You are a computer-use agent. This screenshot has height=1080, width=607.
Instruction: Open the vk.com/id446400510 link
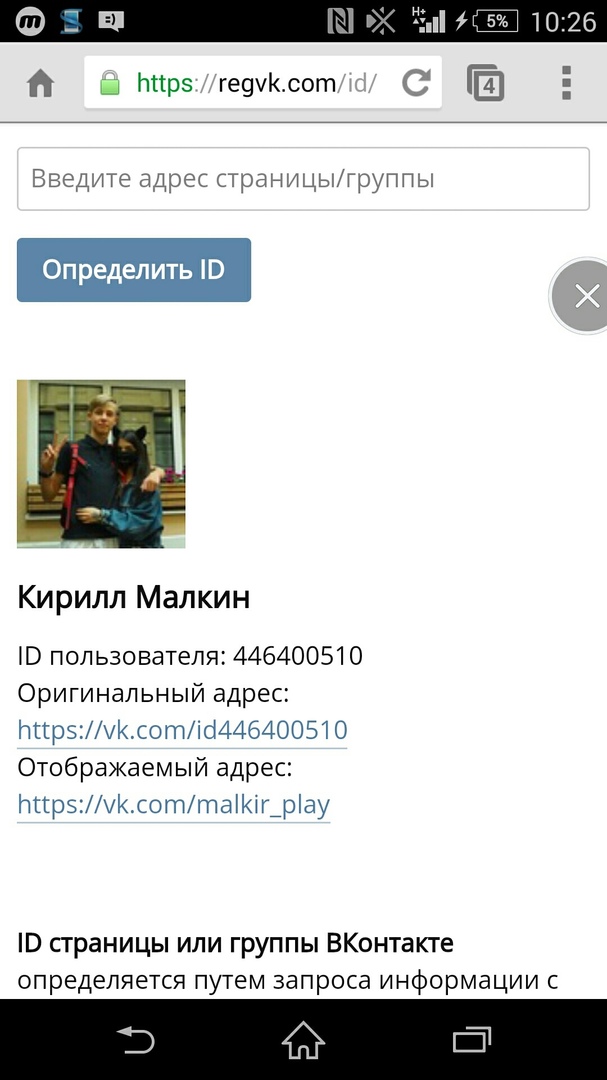pyautogui.click(x=182, y=730)
